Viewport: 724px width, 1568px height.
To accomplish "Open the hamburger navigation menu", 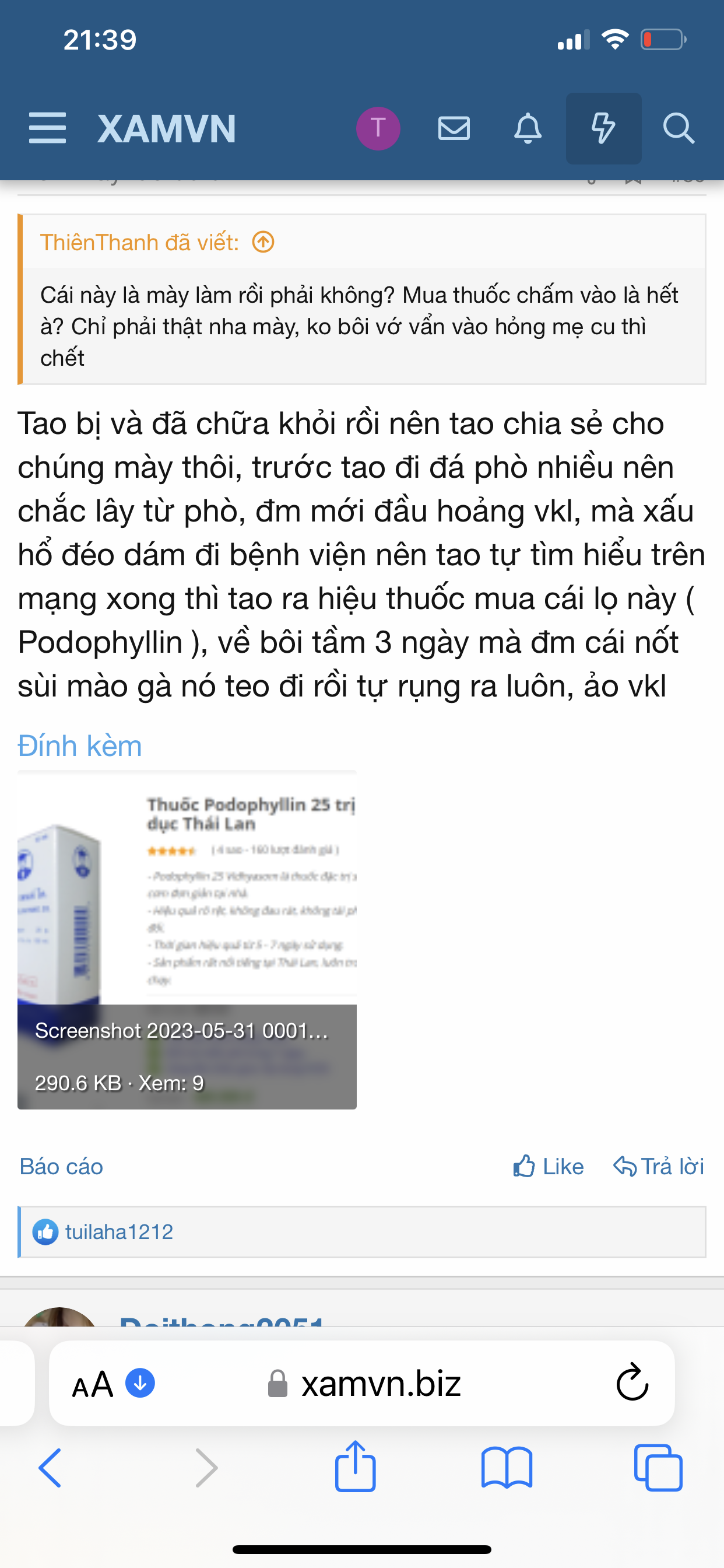I will (x=47, y=128).
